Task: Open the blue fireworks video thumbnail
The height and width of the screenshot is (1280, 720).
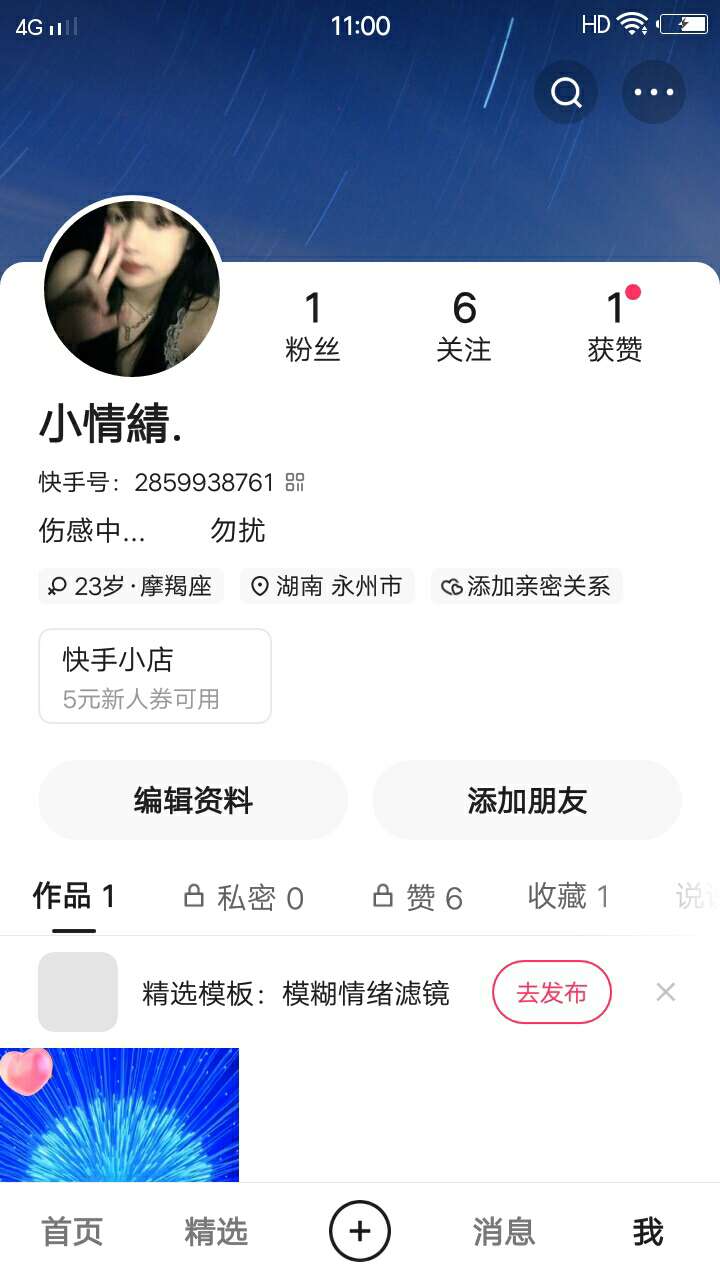Action: (119, 1114)
